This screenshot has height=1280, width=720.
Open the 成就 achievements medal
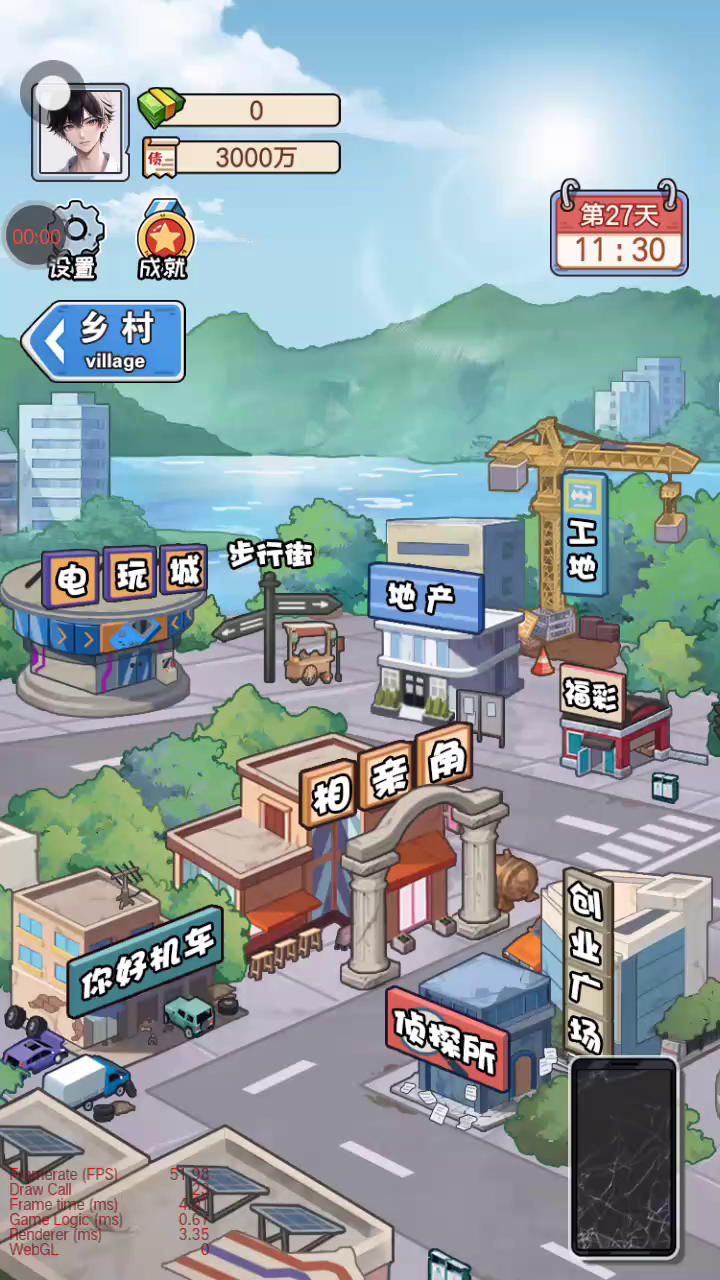164,240
